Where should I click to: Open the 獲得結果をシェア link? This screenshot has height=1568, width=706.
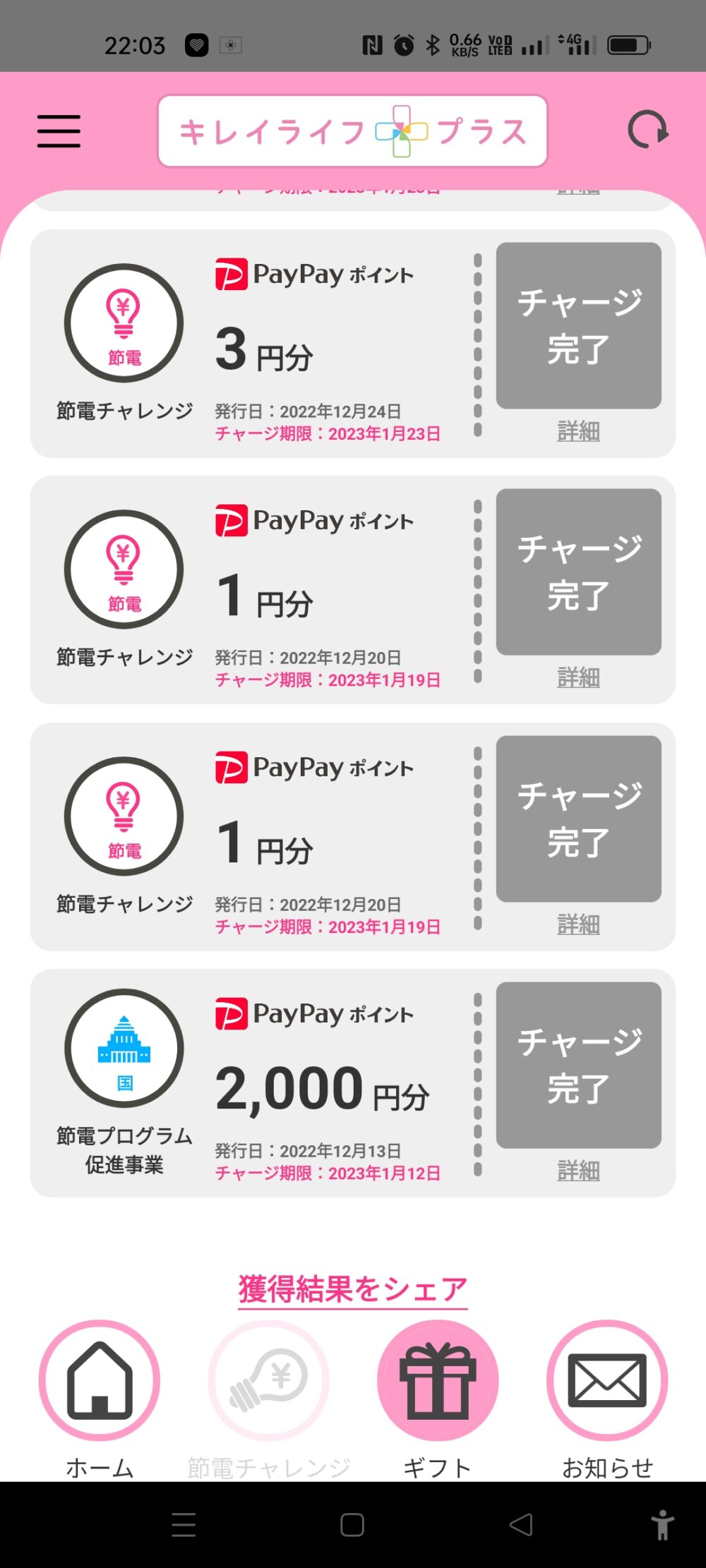tap(353, 1290)
